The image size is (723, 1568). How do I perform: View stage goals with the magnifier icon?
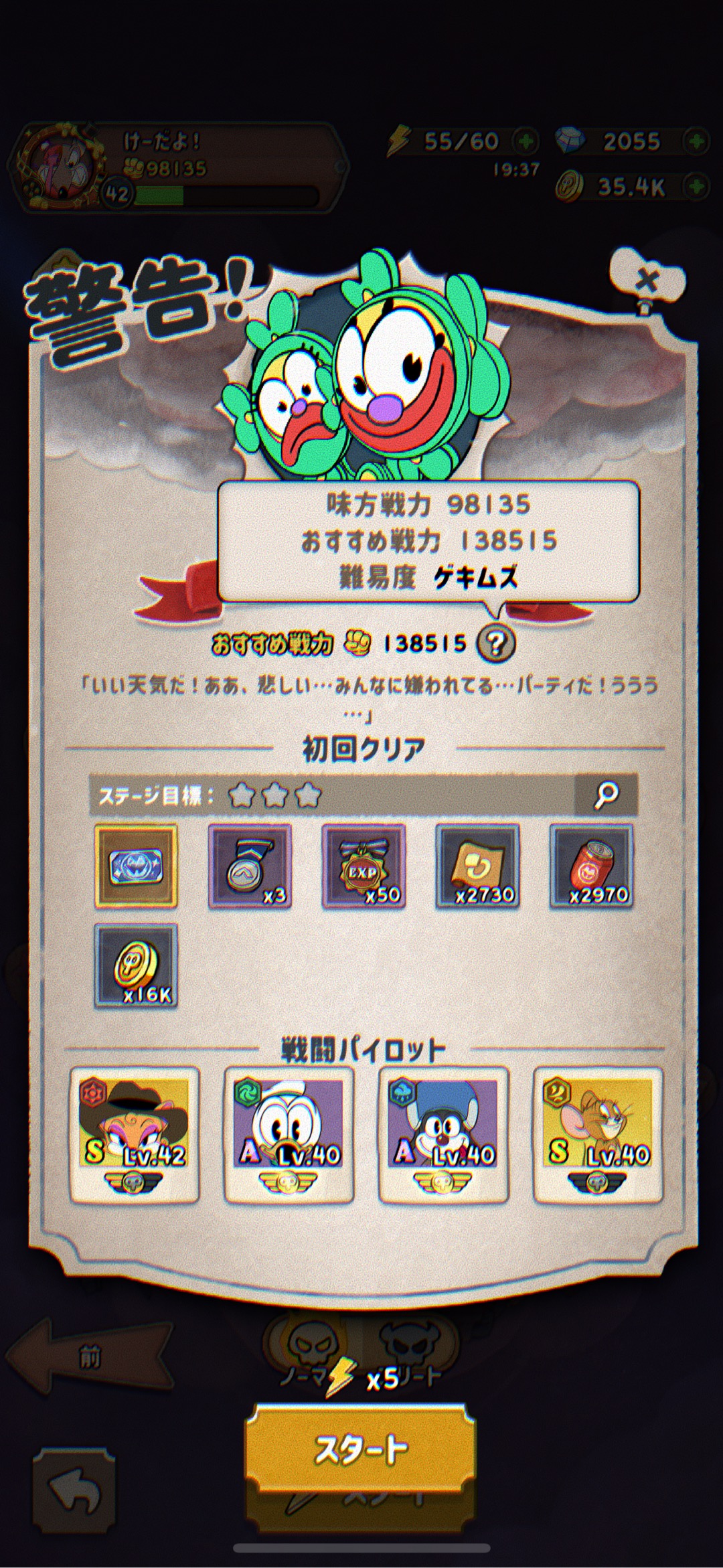(606, 795)
